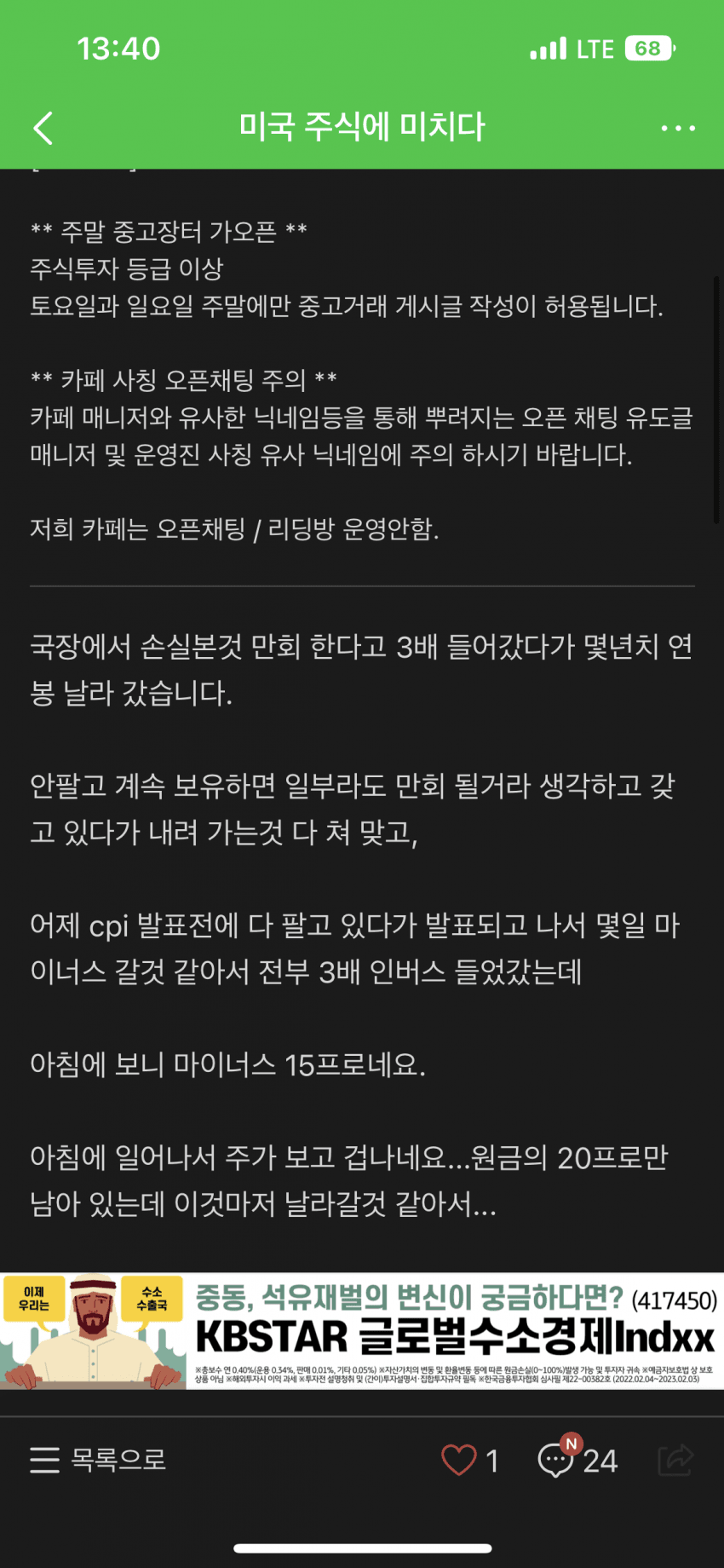724x1568 pixels.
Task: Go back using the top-left arrow
Action: (43, 129)
